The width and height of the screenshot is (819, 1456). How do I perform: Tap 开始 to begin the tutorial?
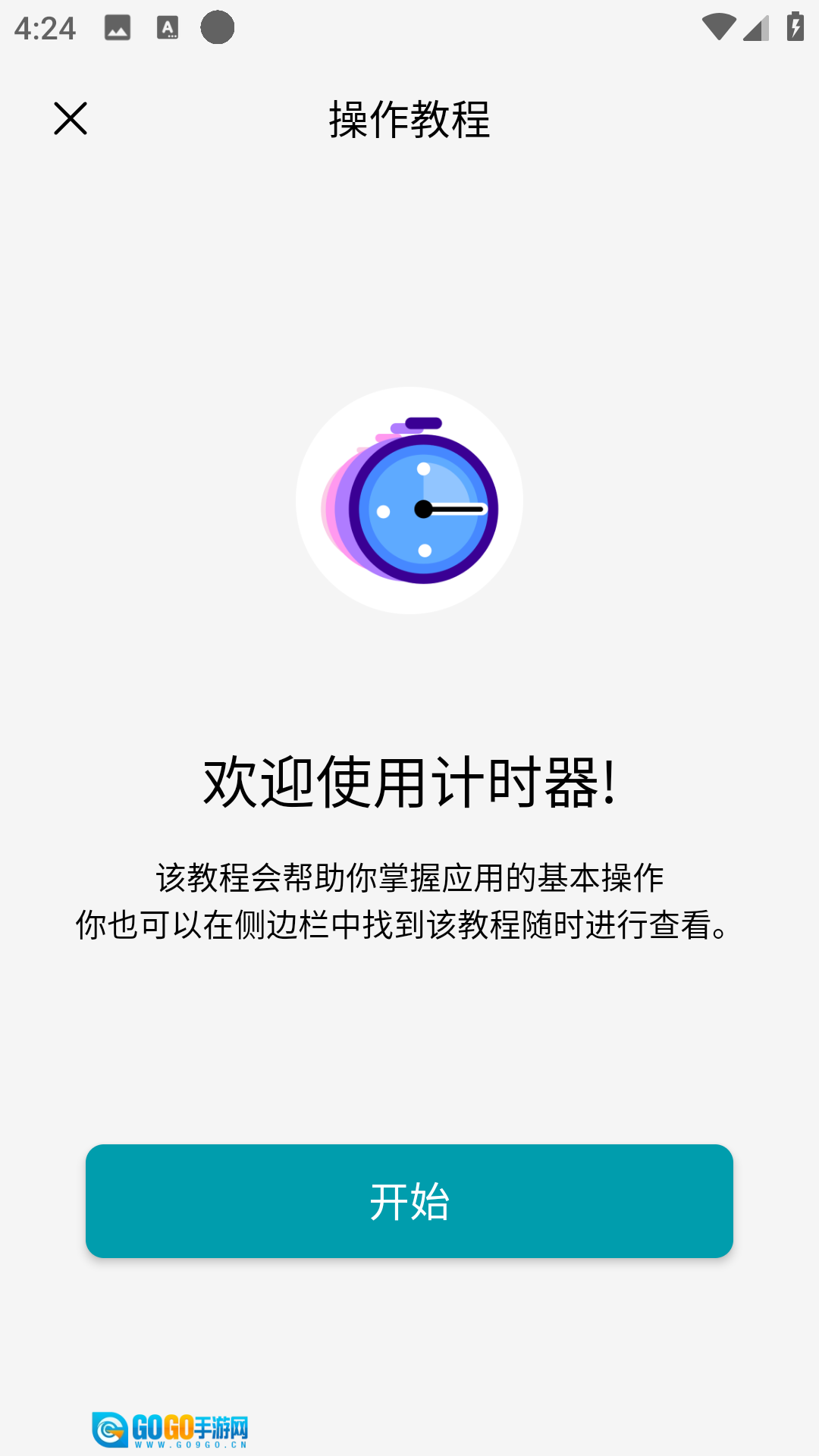pyautogui.click(x=409, y=1201)
